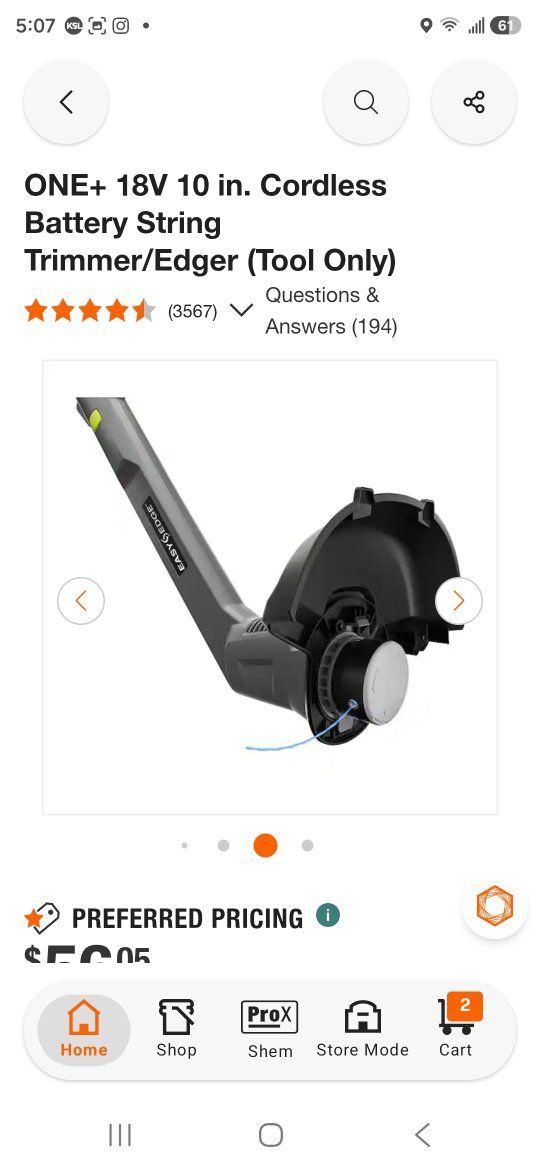Tap the orange hexagon floating button
The height and width of the screenshot is (1170, 540).
[x=495, y=906]
